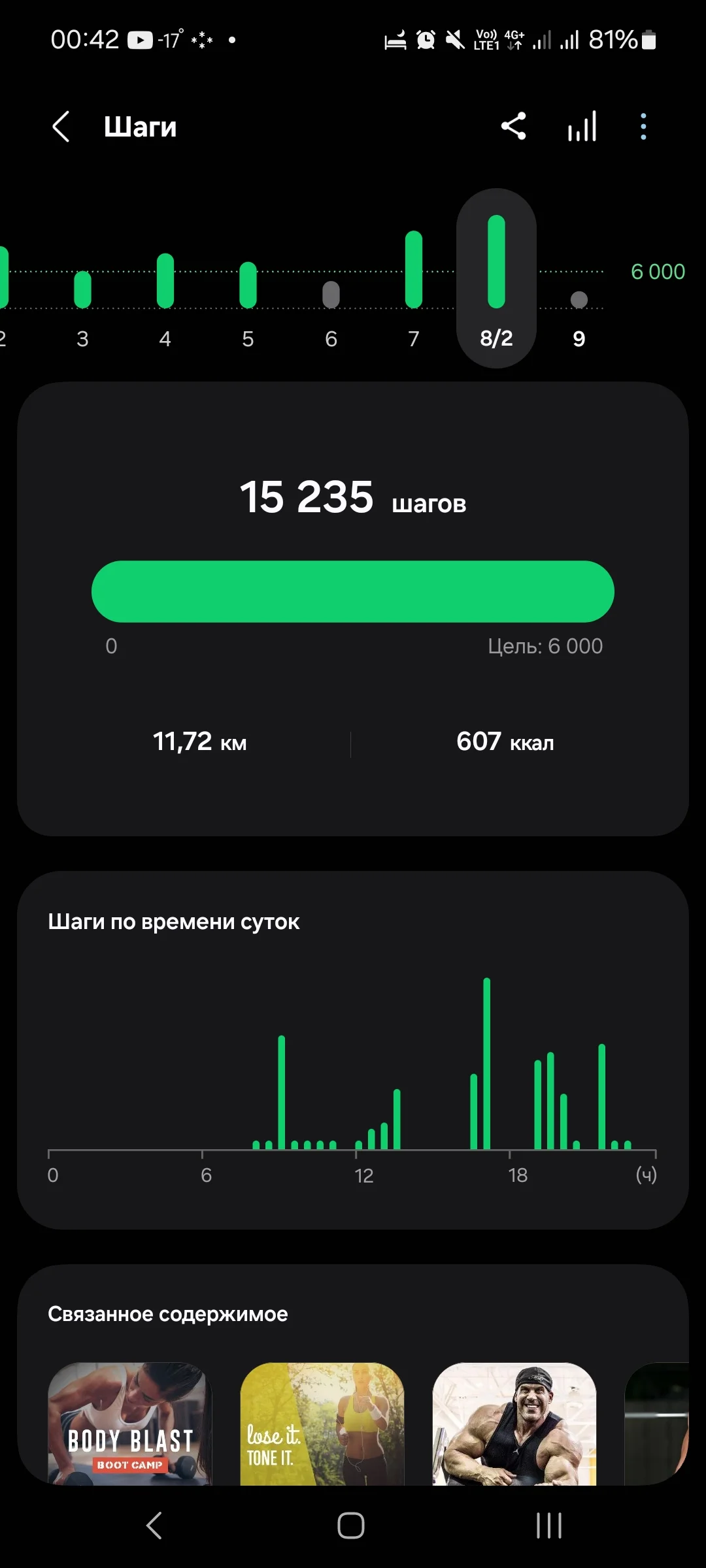Image resolution: width=706 pixels, height=1568 pixels.
Task: Tap the system home button
Action: click(351, 1526)
